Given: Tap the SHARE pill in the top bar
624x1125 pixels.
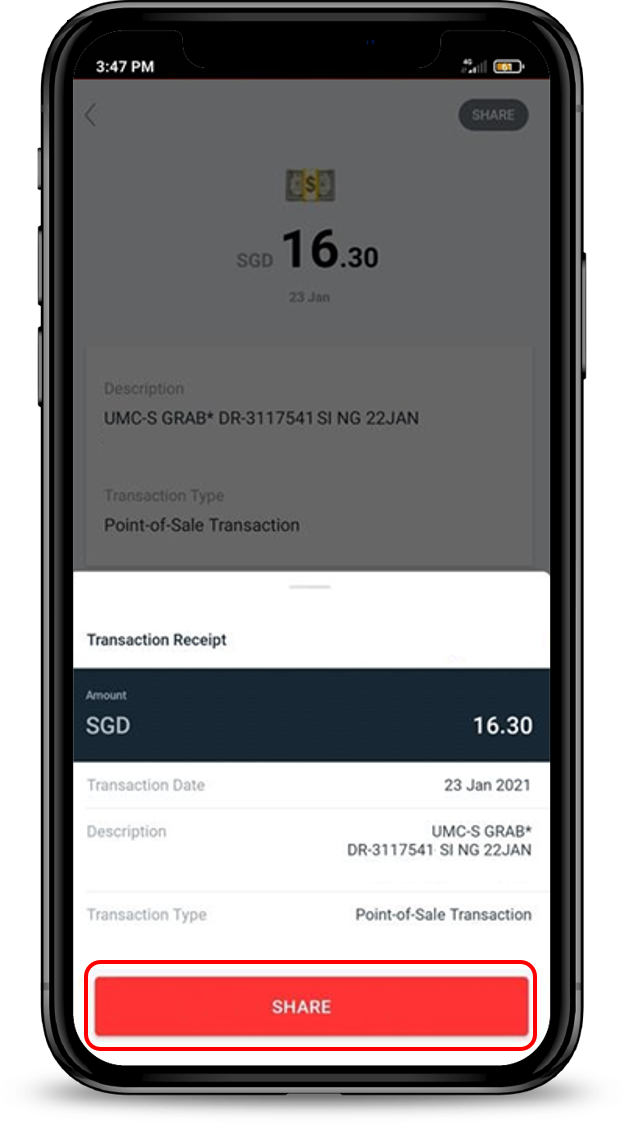Looking at the screenshot, I should click(493, 115).
